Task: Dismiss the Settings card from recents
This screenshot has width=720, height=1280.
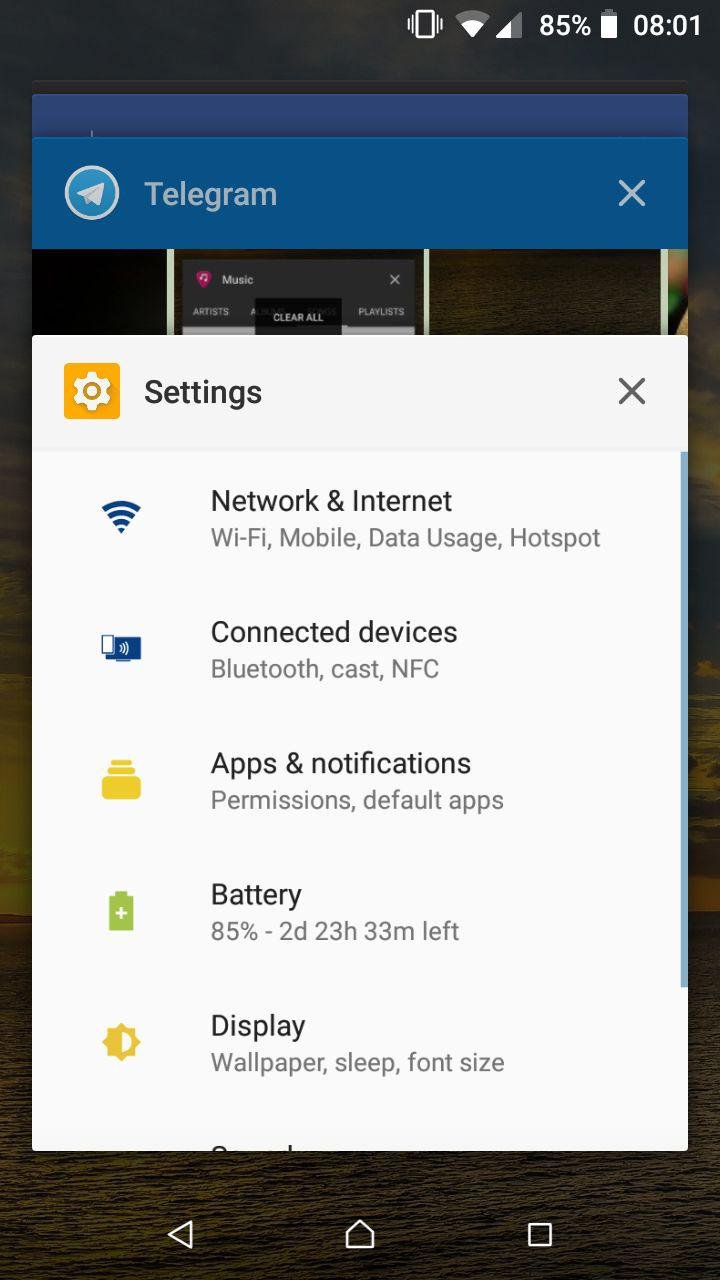Action: 632,391
